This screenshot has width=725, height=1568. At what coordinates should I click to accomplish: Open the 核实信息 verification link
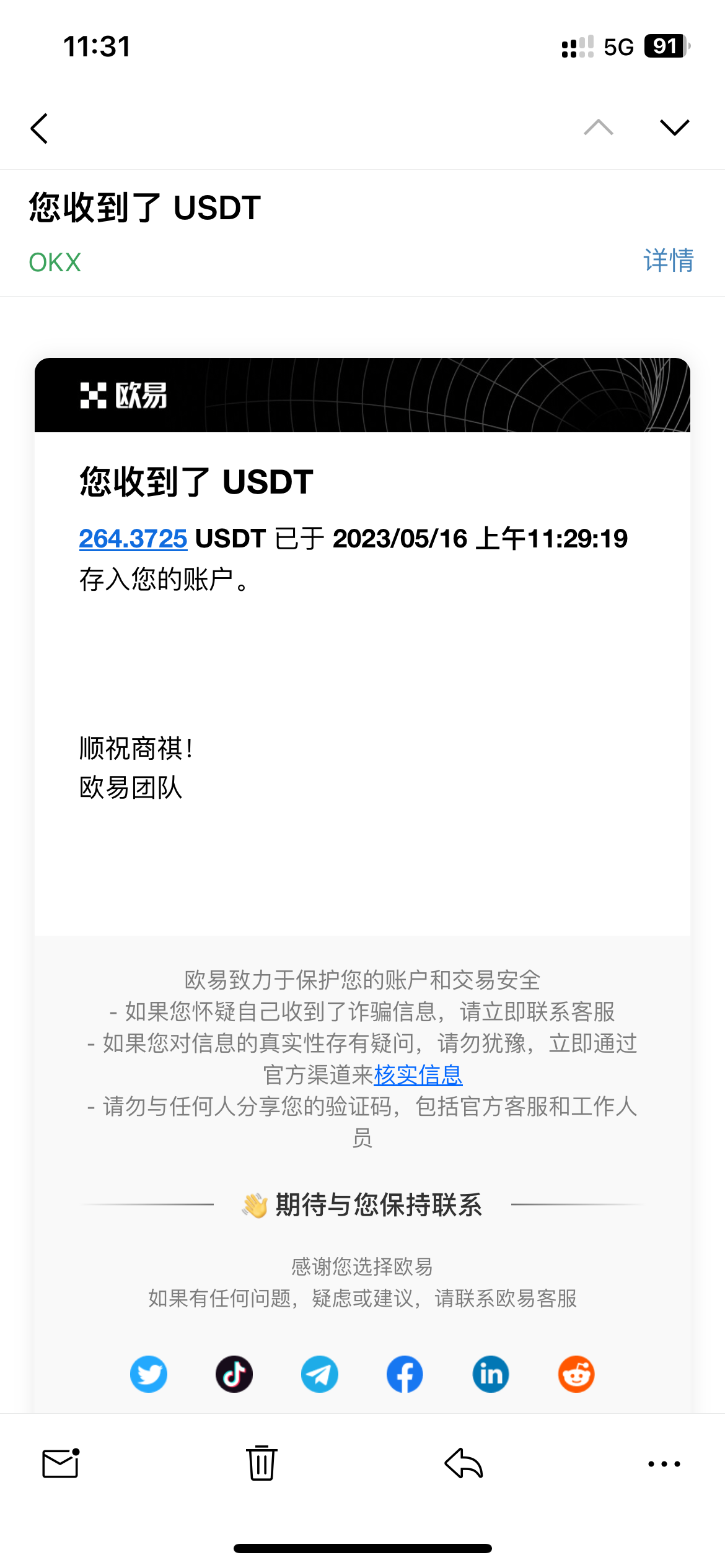pos(418,1075)
